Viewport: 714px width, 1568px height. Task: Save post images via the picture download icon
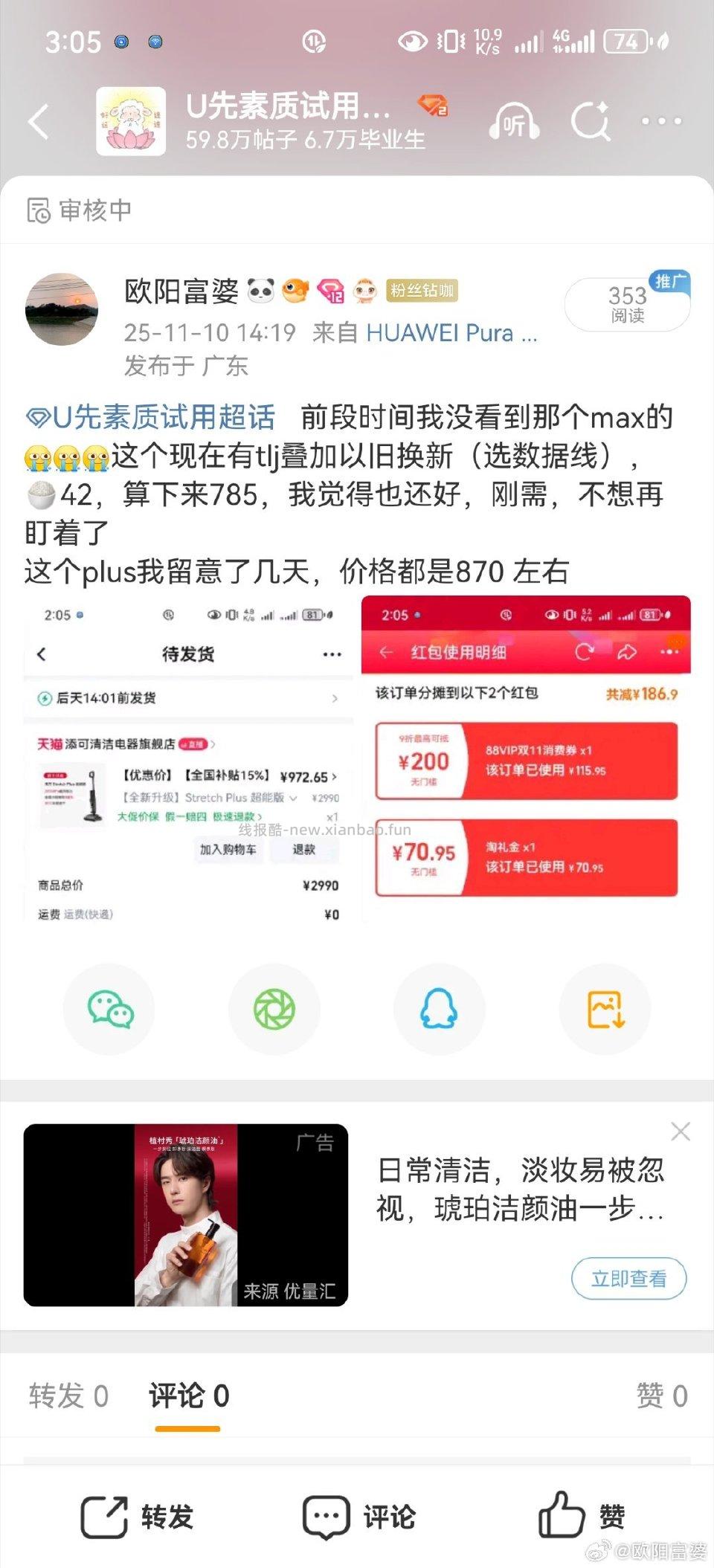pyautogui.click(x=605, y=1009)
